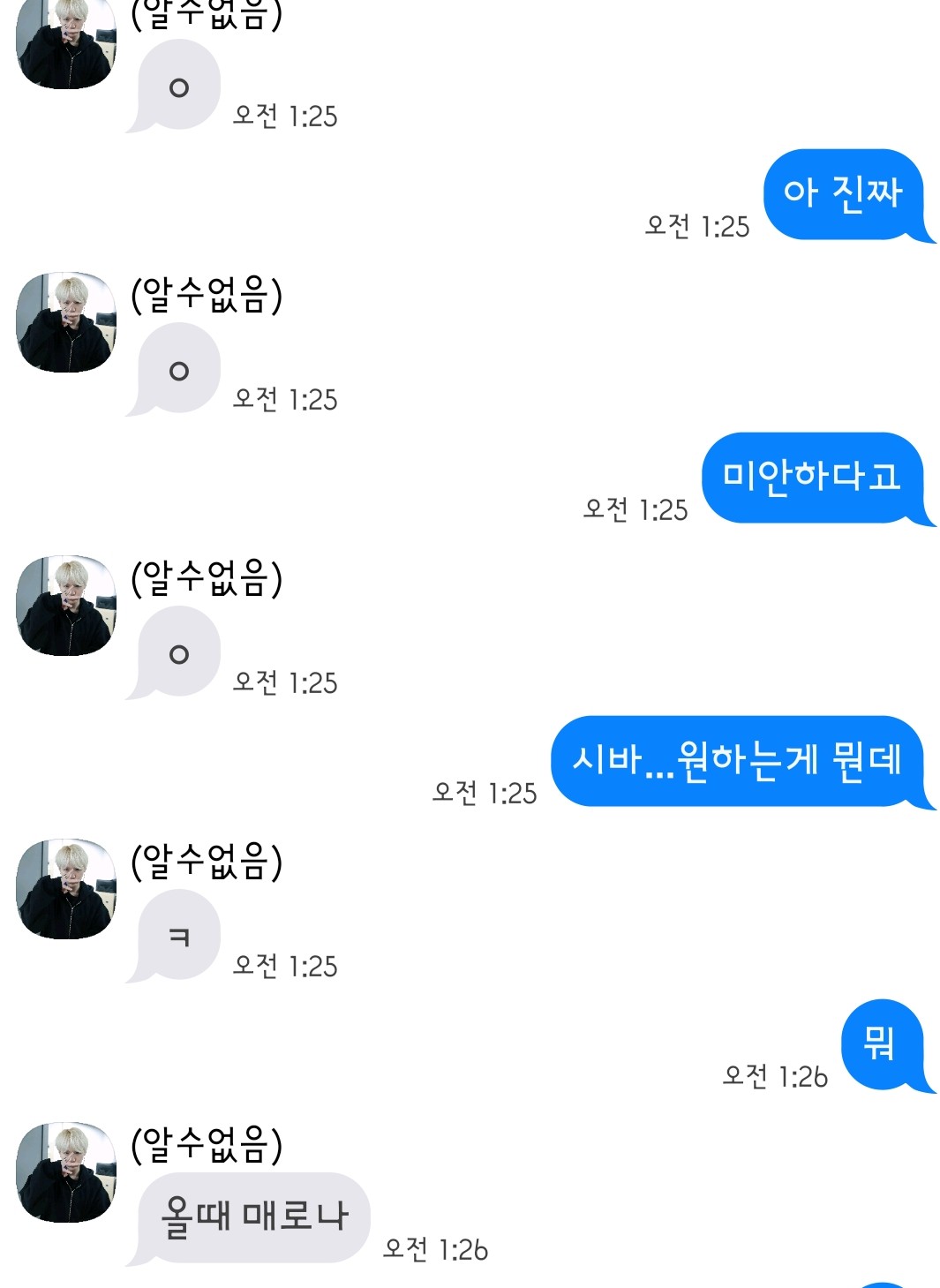Screen dimensions: 940x1288
Task: View profile picture above '미안하다고' reply
Action: tap(66, 321)
